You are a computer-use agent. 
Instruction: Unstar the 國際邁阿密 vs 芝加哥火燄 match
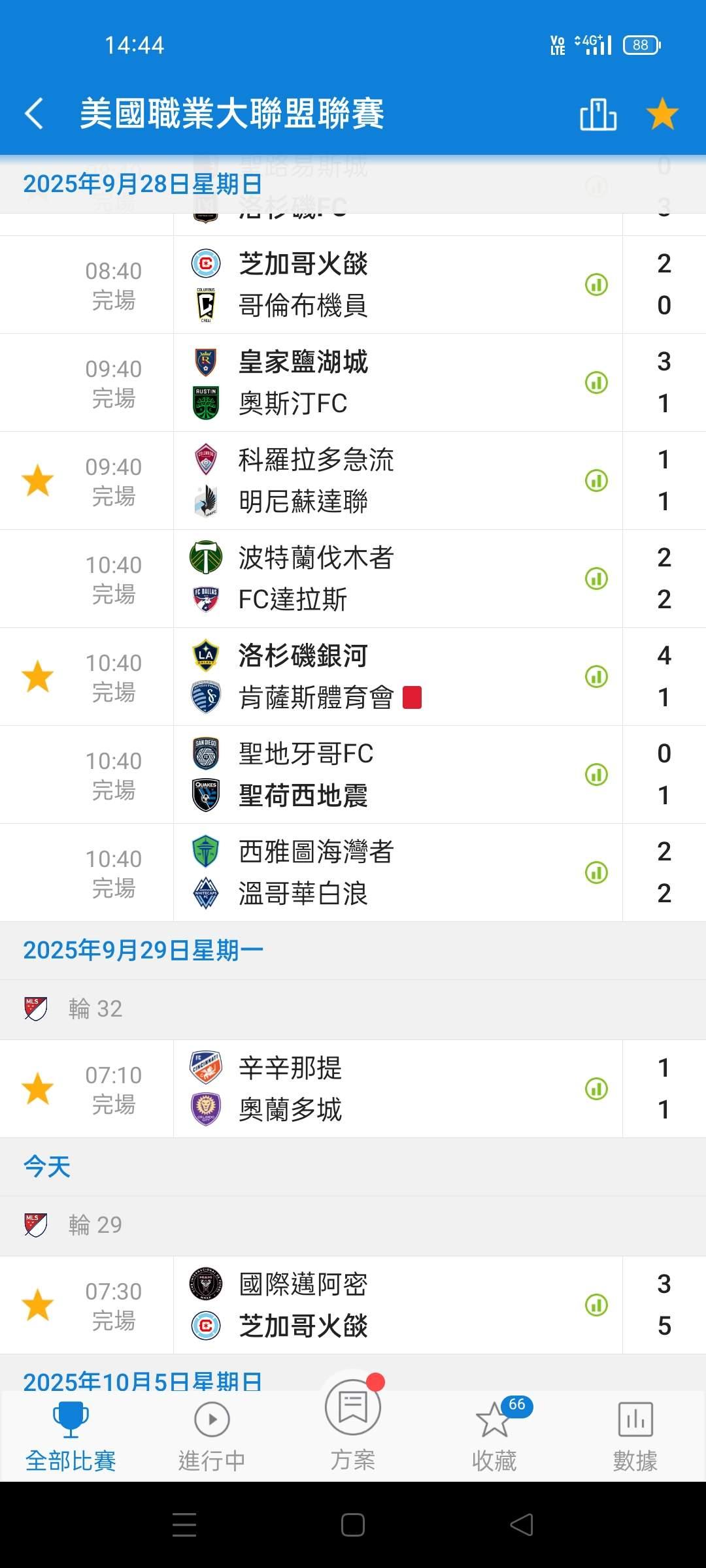point(38,1305)
